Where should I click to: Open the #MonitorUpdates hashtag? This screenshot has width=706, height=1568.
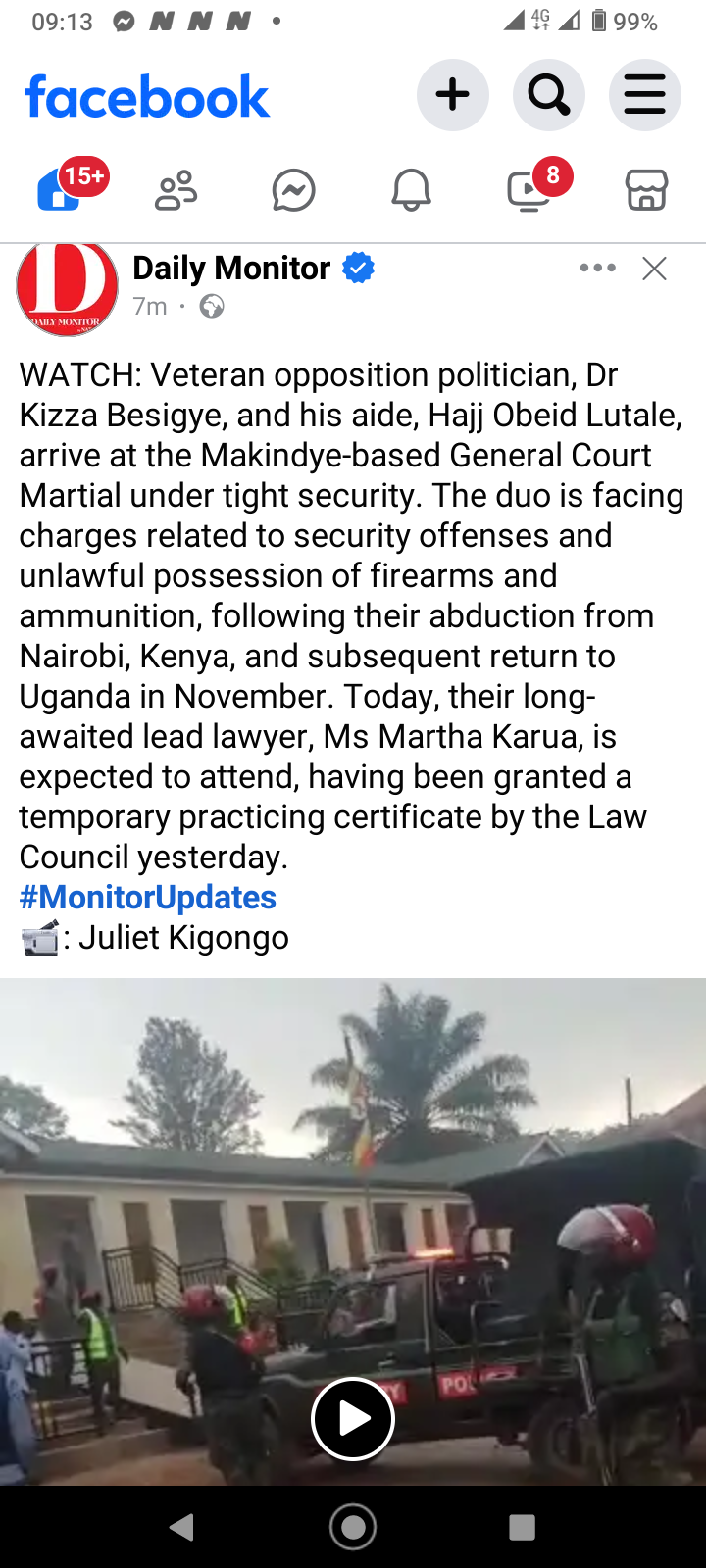point(148,897)
